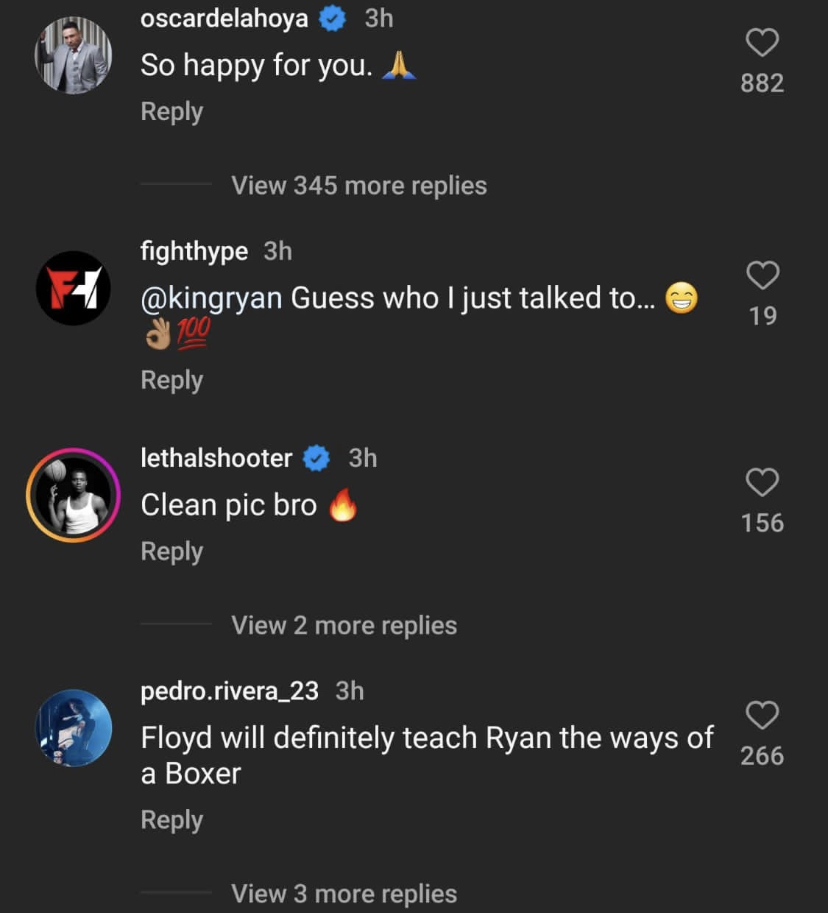Like lethalshooter's comment
Image resolution: width=828 pixels, height=913 pixels.
point(762,483)
